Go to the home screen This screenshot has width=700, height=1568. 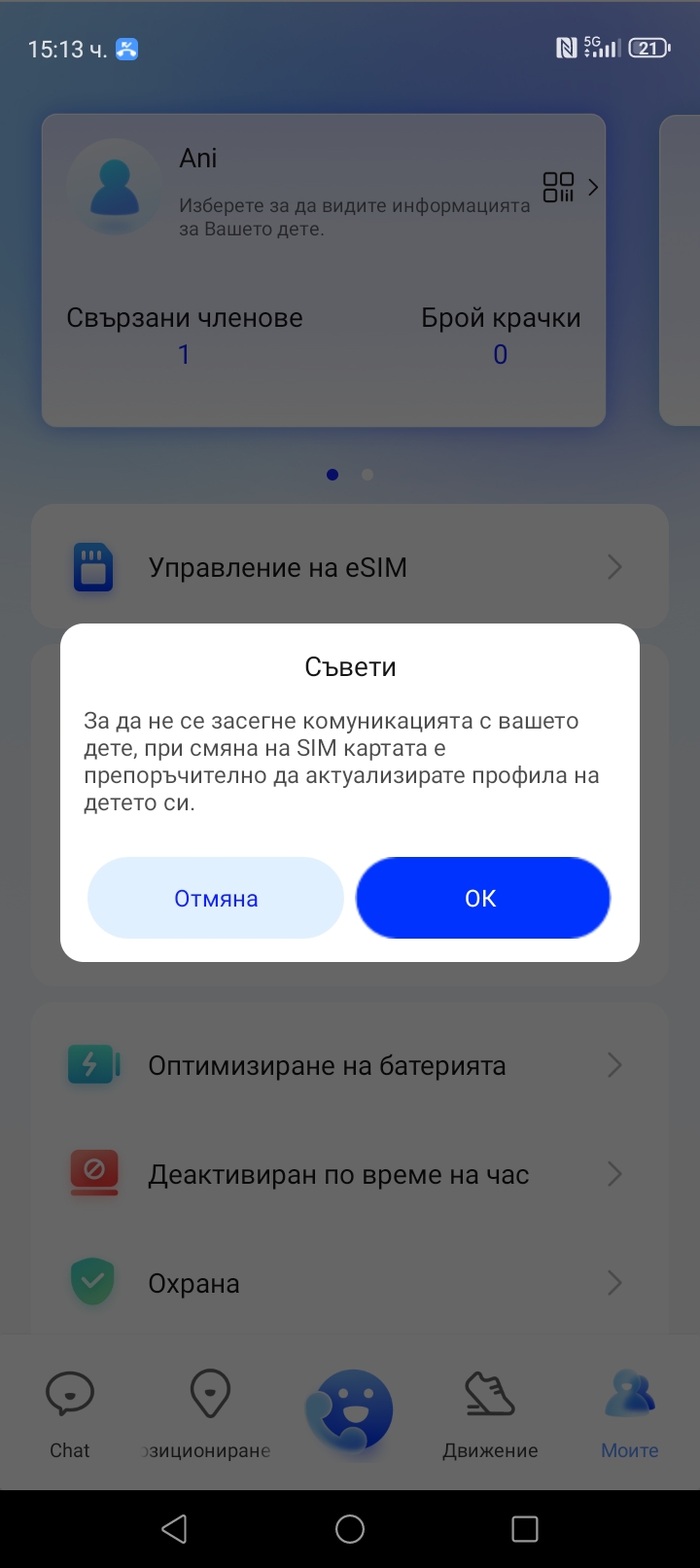pos(350,1529)
